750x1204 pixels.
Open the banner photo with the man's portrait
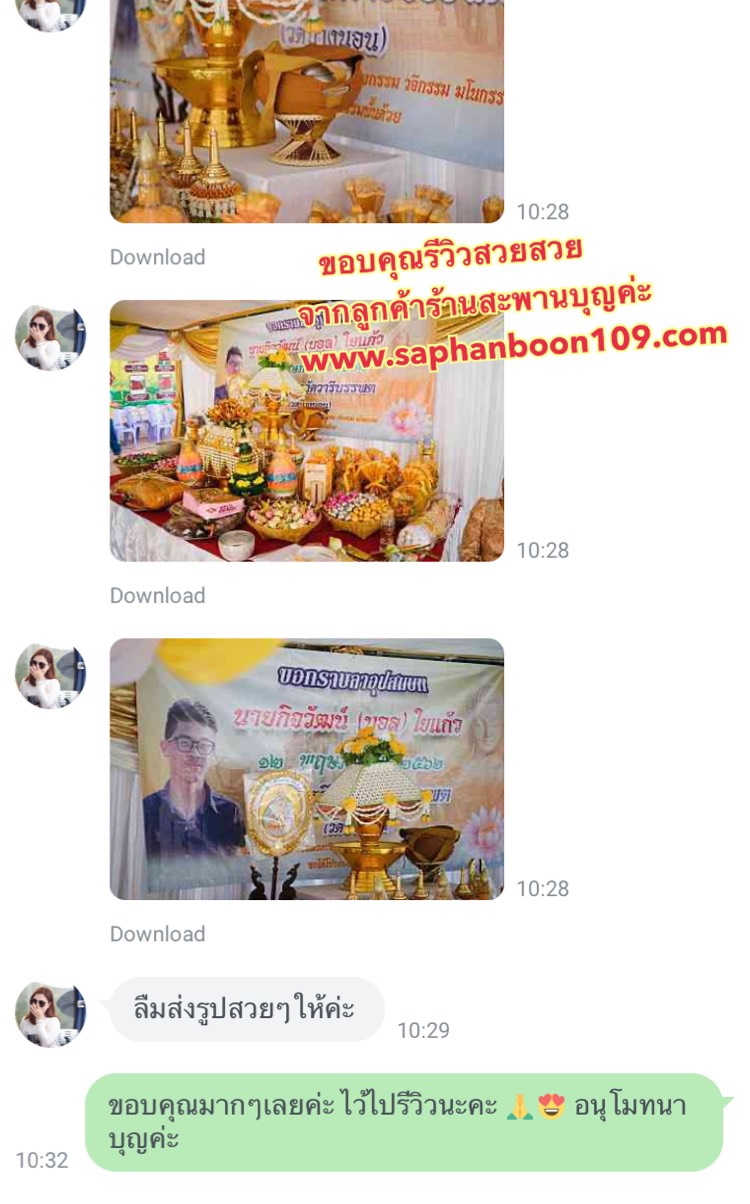[x=306, y=768]
